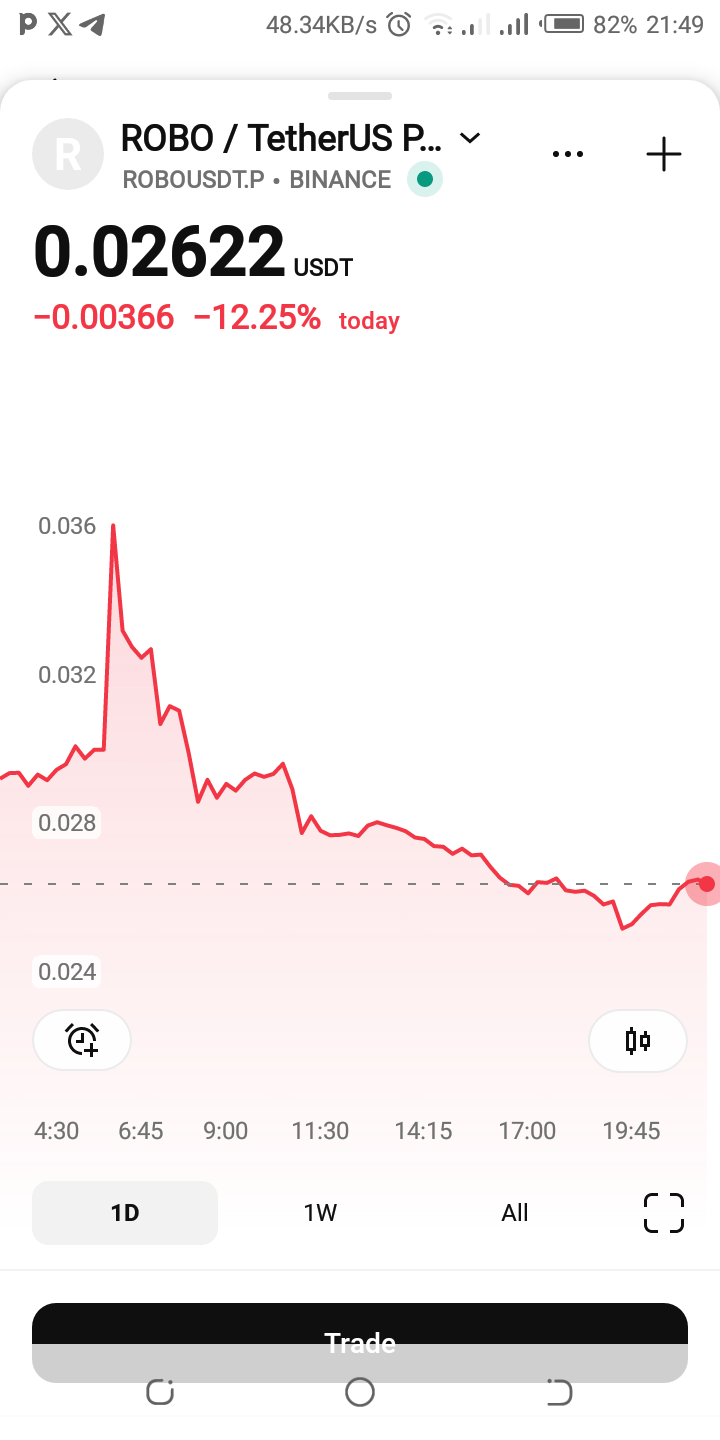720x1440 pixels.
Task: Add ROBOUSDT.P to watchlist with plus icon
Action: point(663,154)
